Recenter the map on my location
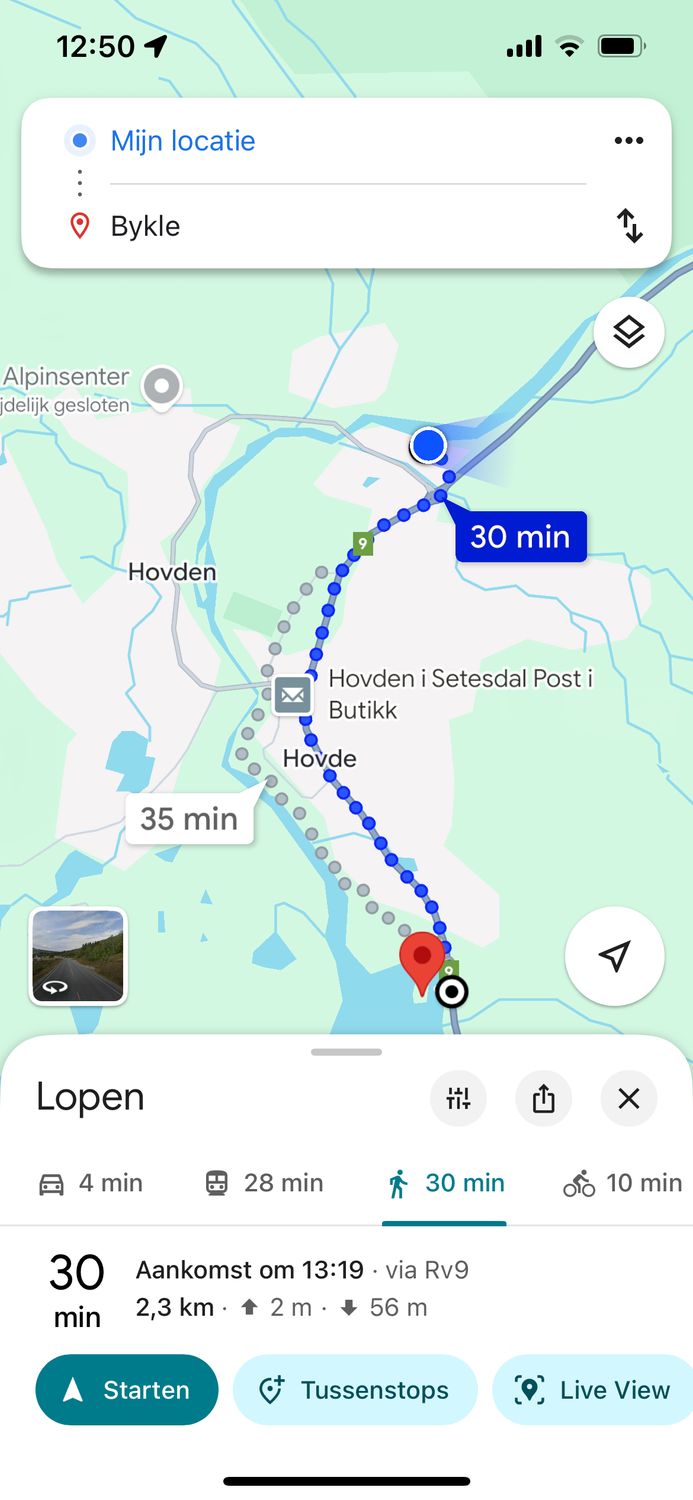693x1500 pixels. (614, 956)
